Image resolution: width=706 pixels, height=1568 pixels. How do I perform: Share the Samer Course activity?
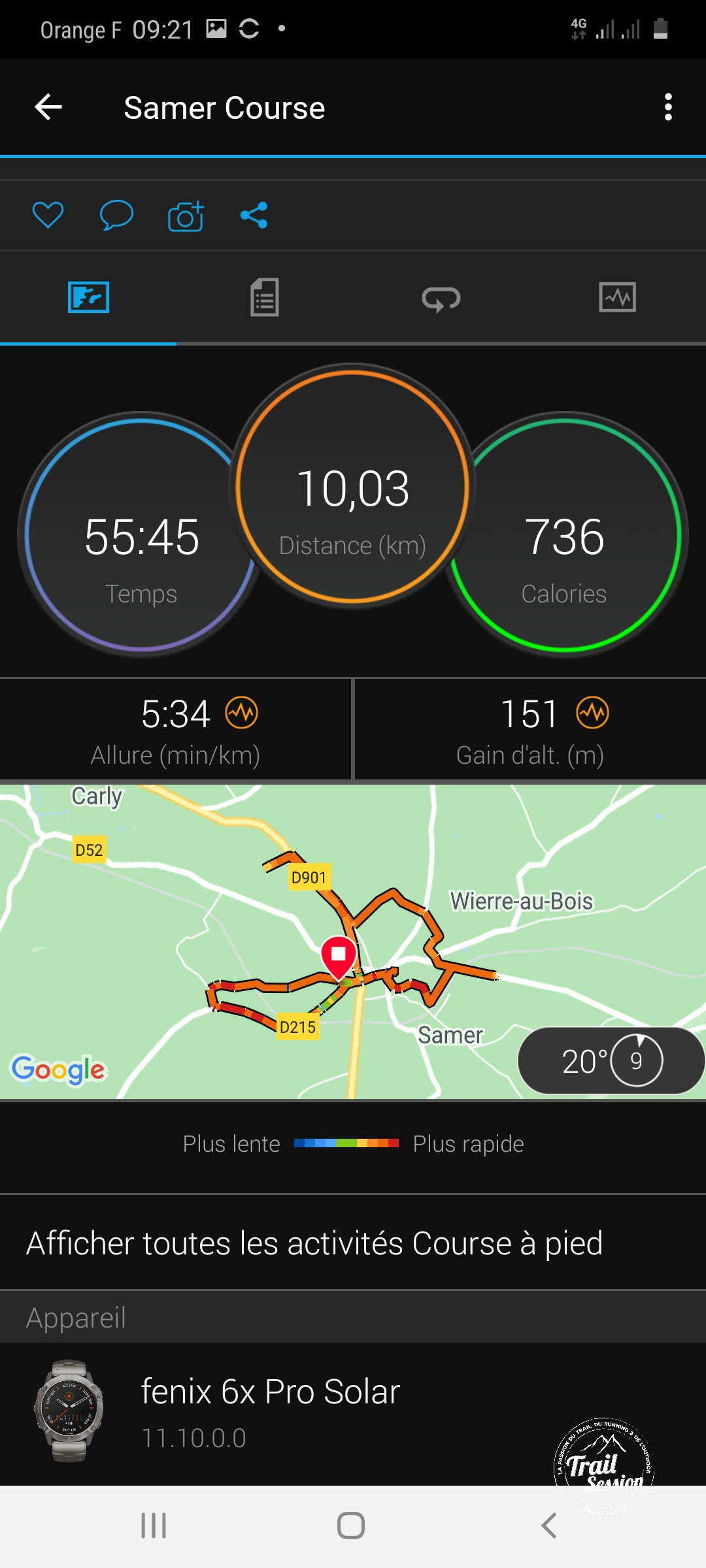pyautogui.click(x=254, y=215)
